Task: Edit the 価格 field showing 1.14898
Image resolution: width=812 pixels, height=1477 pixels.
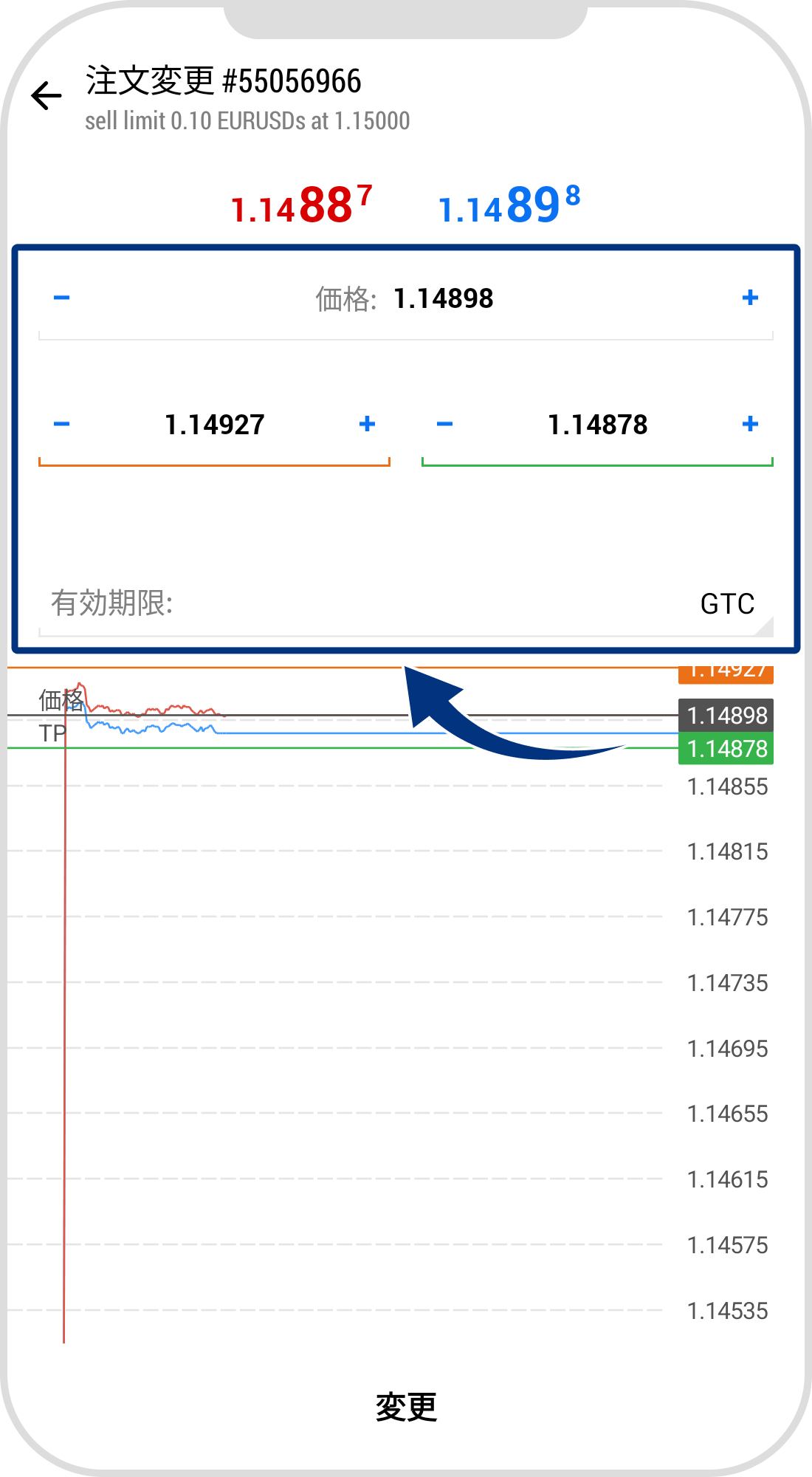Action: click(443, 299)
